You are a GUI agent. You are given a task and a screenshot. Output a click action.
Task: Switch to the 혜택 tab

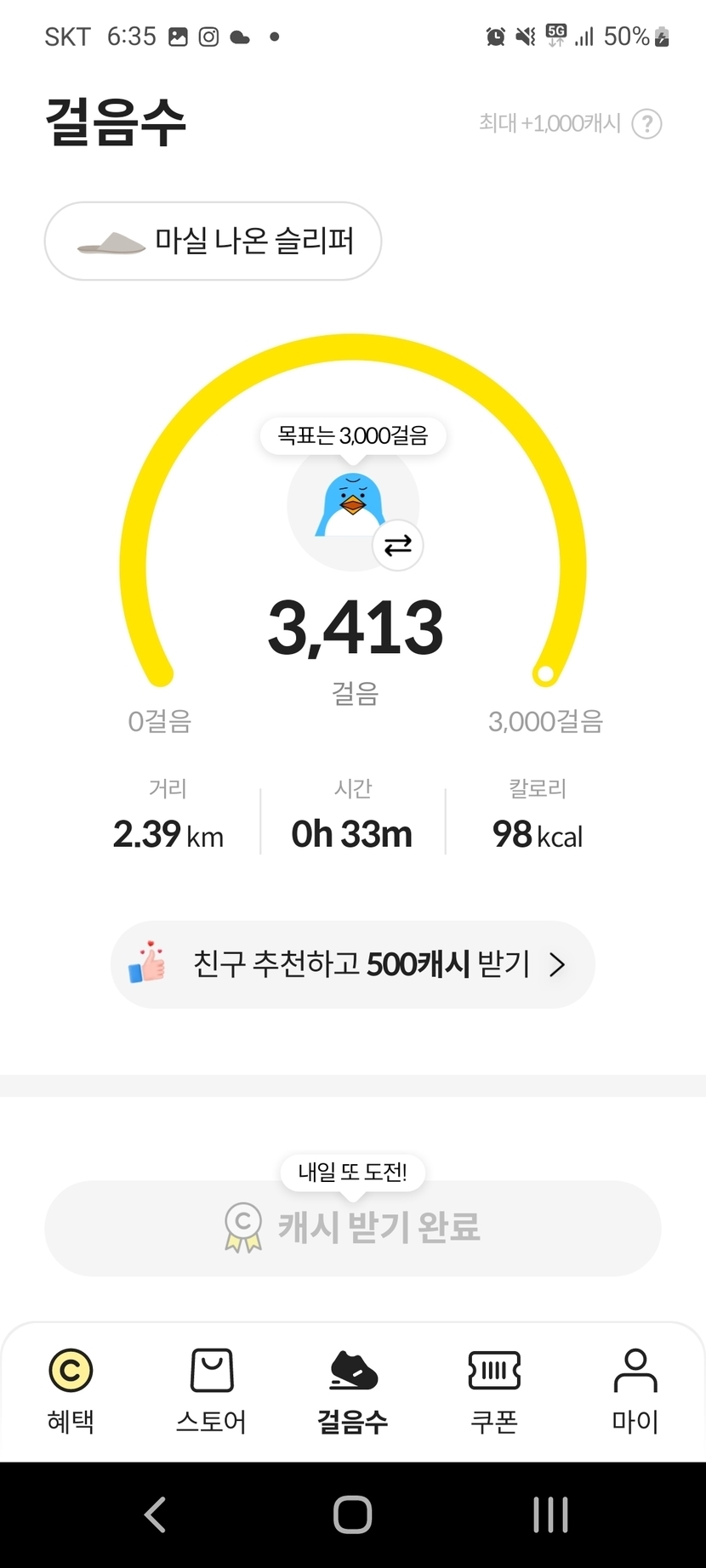click(71, 1389)
